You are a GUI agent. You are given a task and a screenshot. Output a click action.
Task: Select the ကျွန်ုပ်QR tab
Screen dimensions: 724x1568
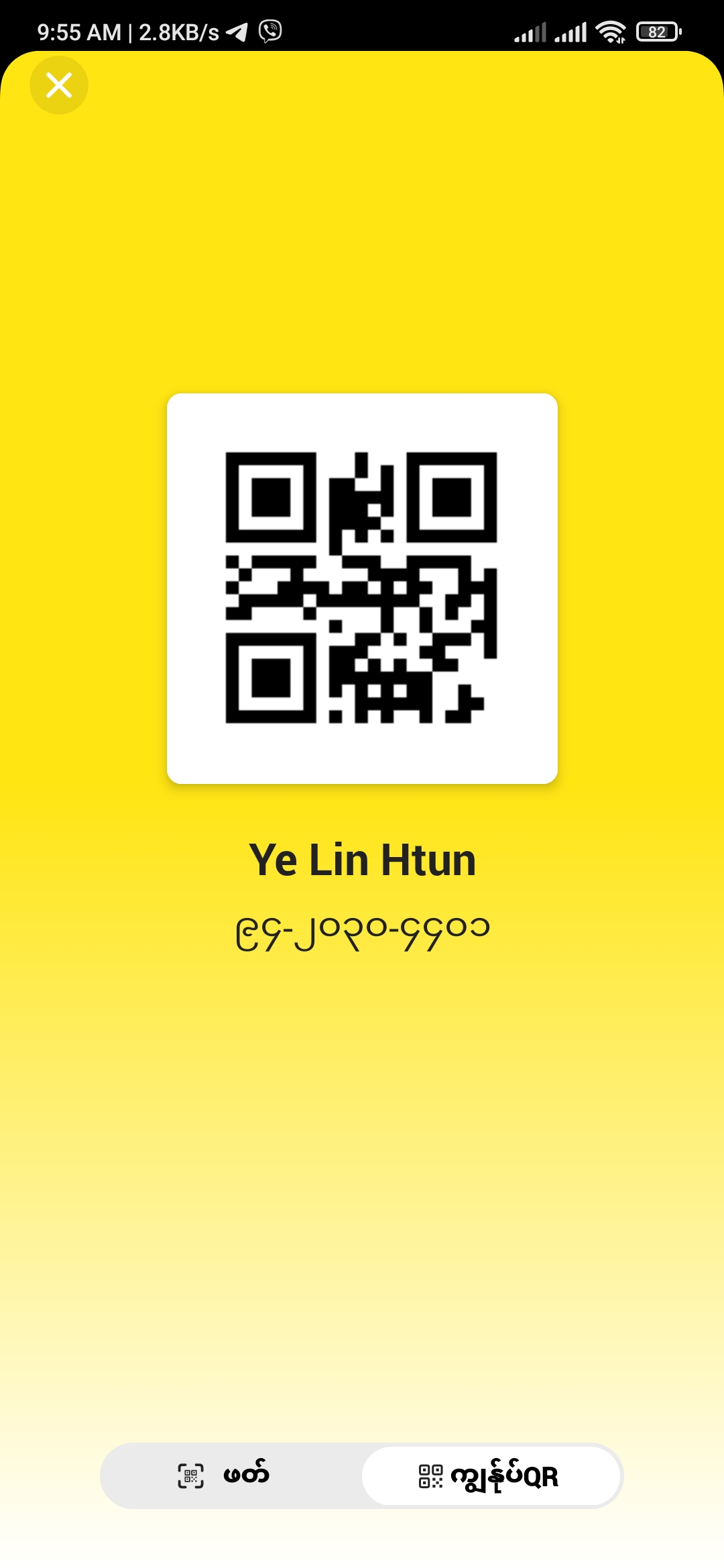[491, 1476]
